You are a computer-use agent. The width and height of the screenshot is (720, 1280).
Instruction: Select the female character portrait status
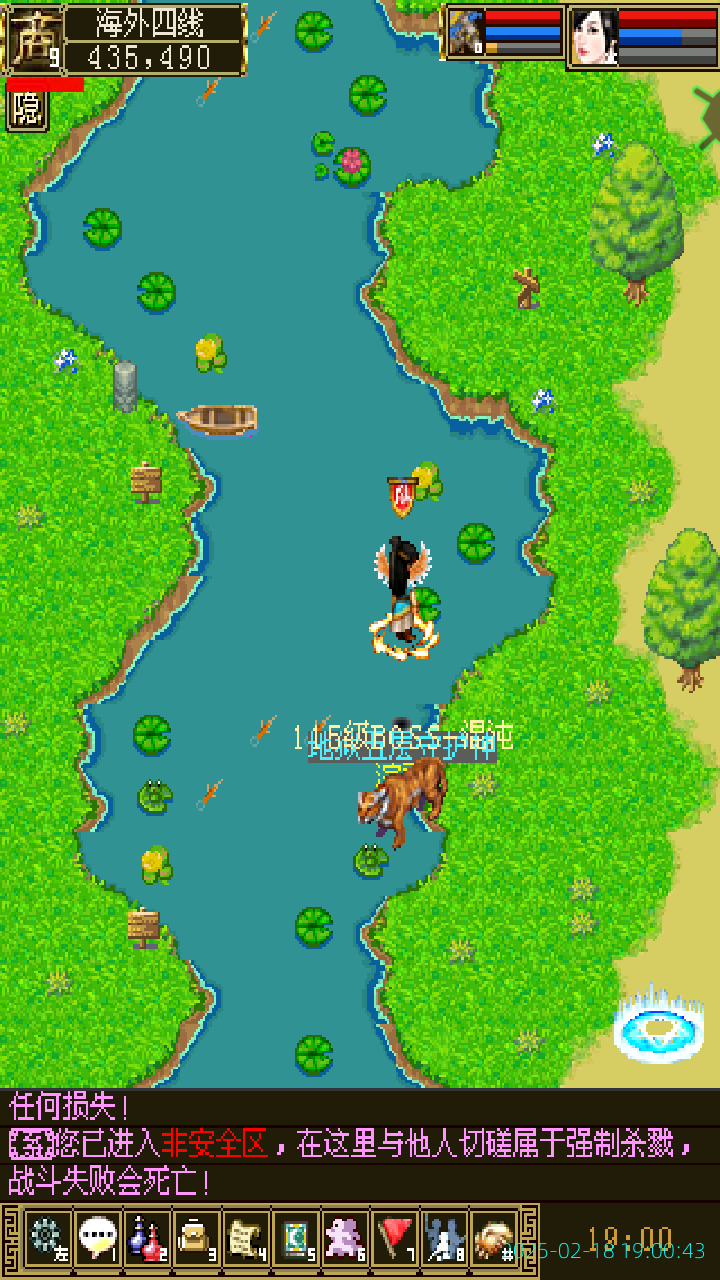coord(593,37)
